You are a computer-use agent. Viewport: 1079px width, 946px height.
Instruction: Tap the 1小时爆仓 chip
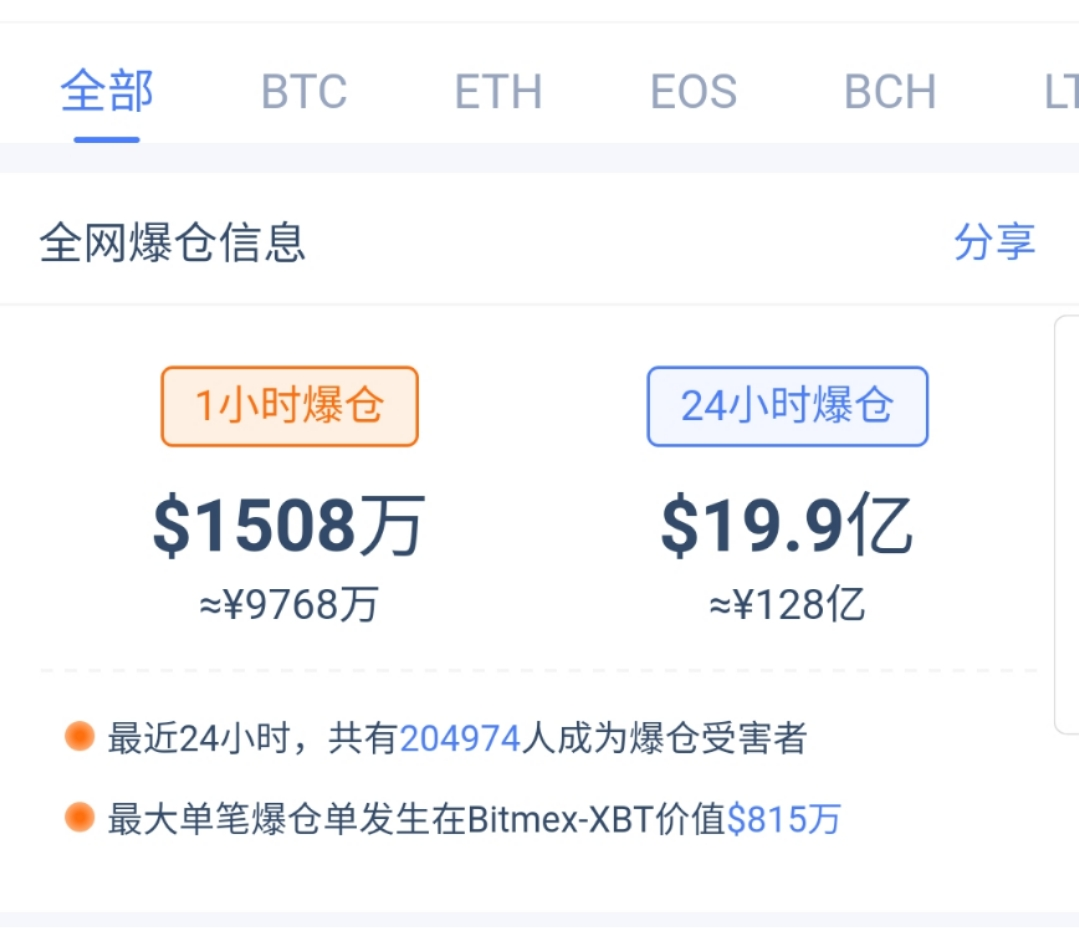(x=289, y=406)
